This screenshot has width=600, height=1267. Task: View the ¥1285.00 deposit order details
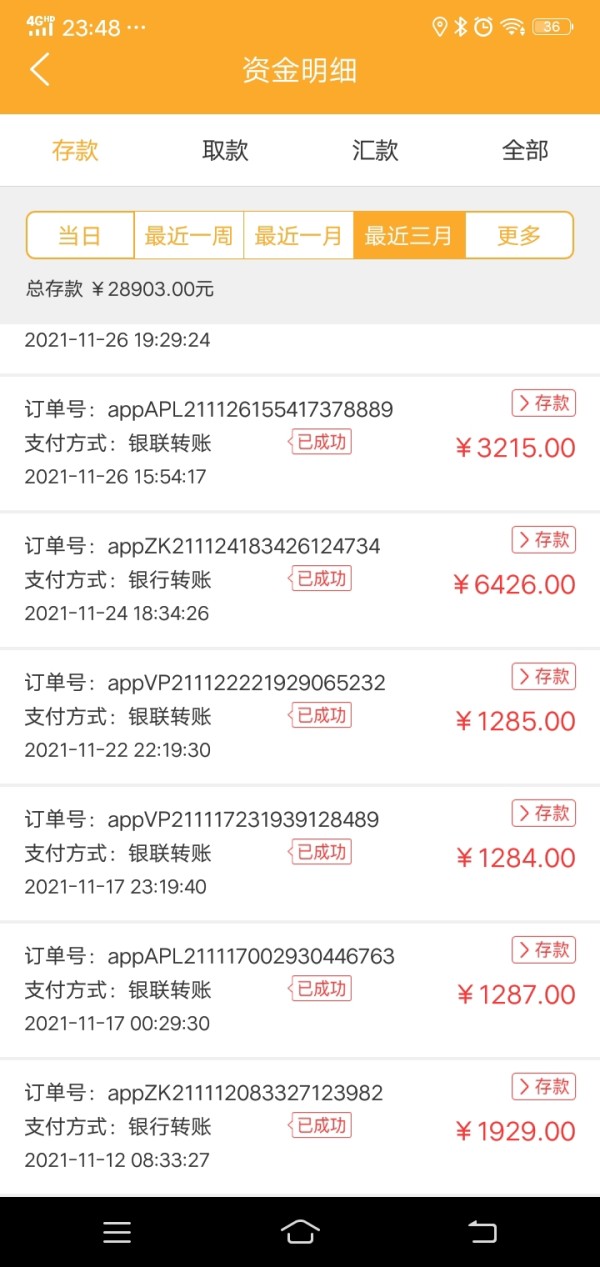pos(300,717)
